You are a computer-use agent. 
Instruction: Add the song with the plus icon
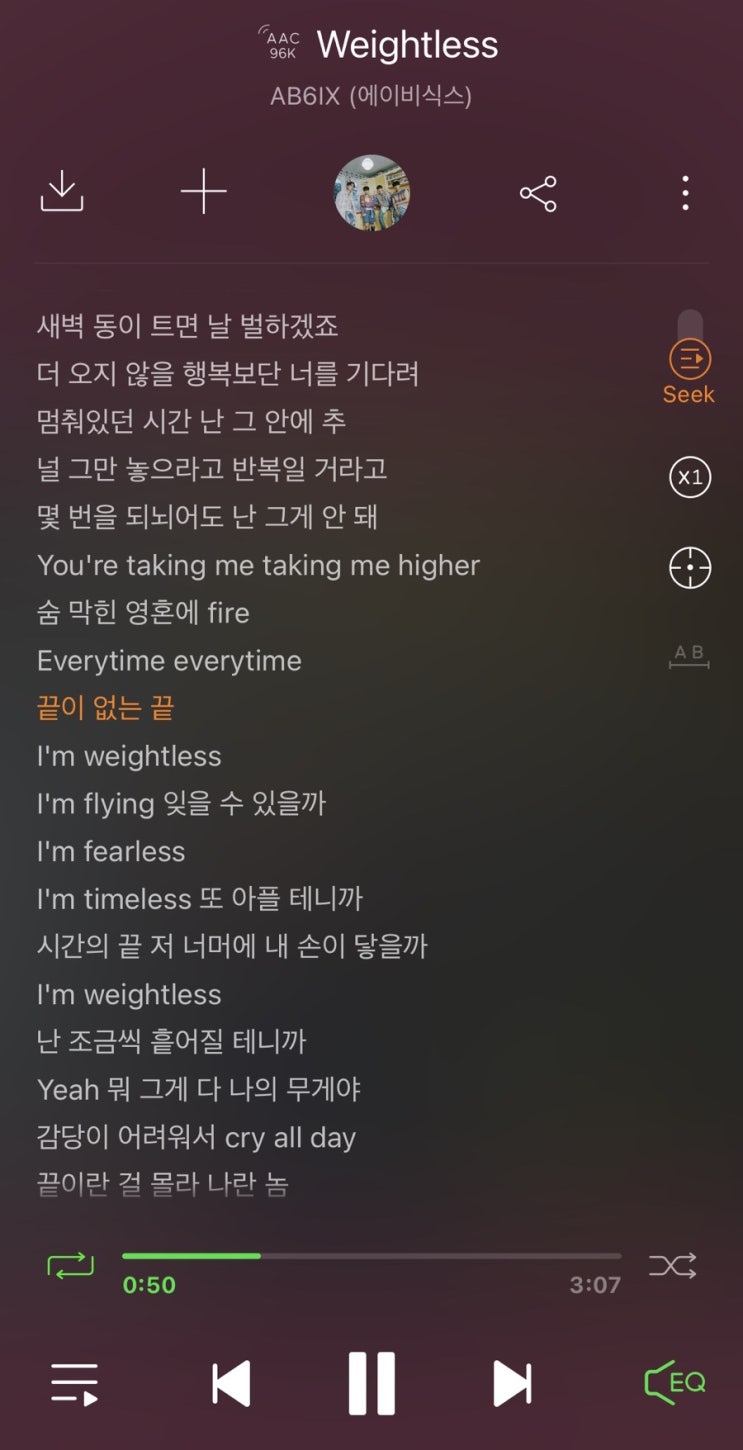pyautogui.click(x=204, y=192)
